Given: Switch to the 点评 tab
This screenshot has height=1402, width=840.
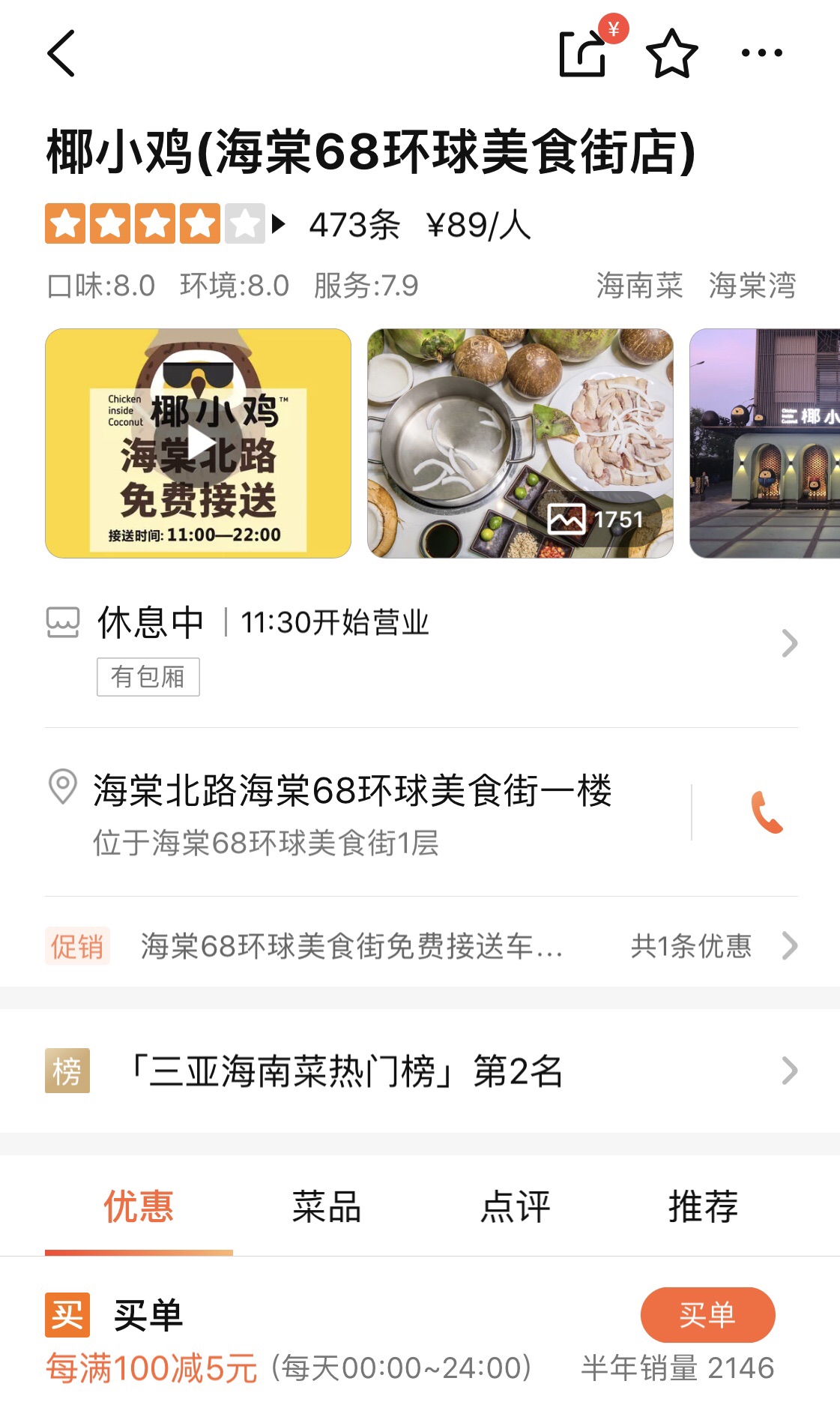Looking at the screenshot, I should (516, 1206).
